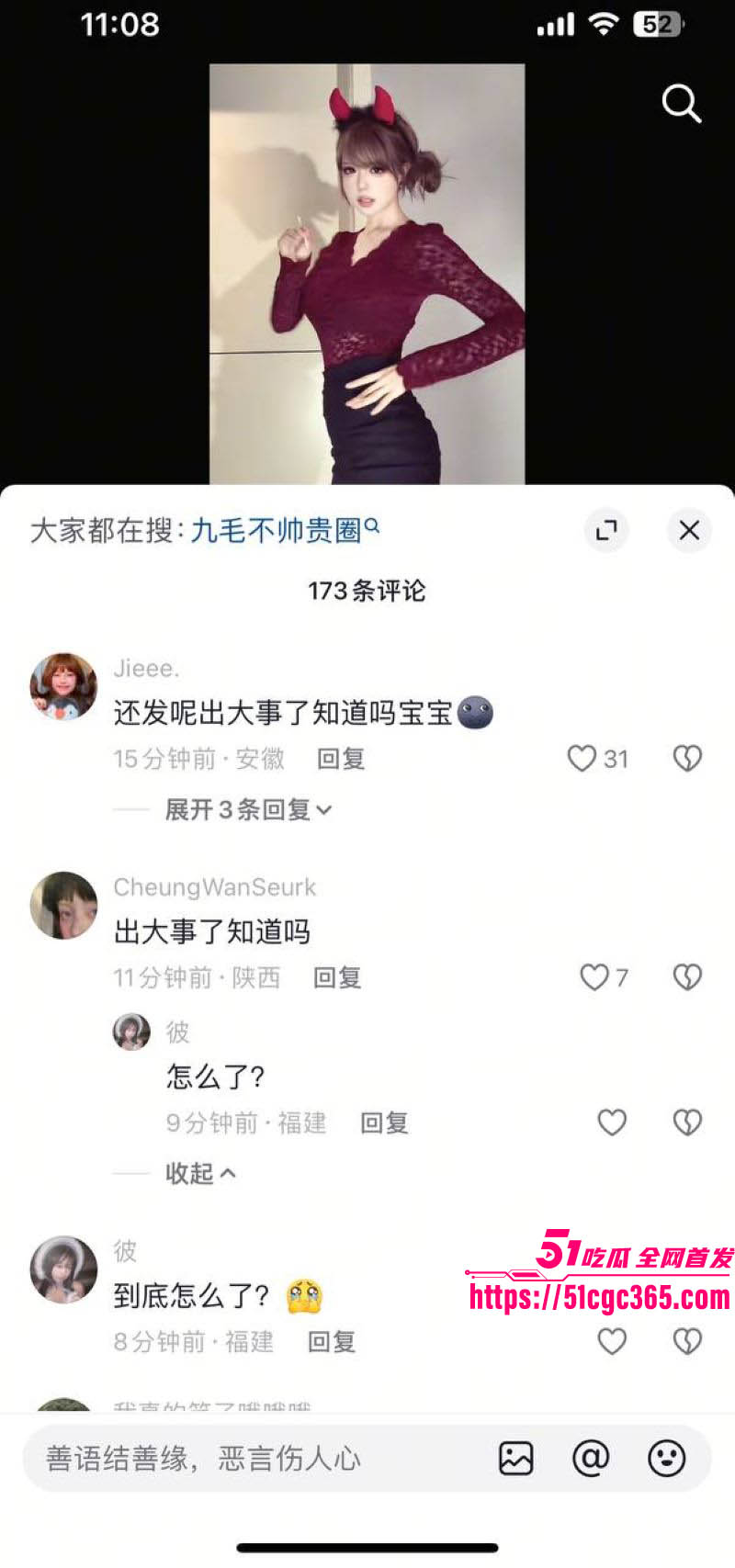Click the search icon beside 九毛不帅贵圈
Viewport: 735px width, 1568px height.
371,525
